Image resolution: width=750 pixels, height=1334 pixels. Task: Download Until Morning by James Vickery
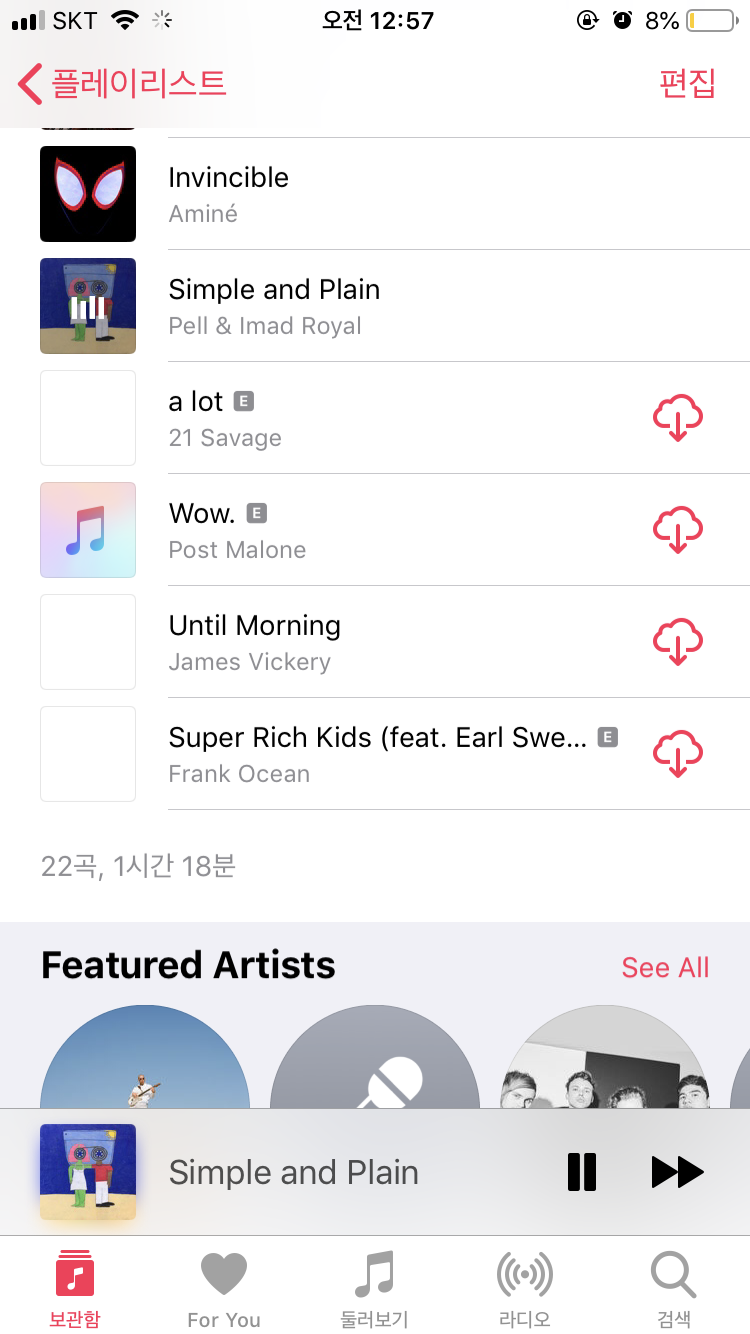677,642
